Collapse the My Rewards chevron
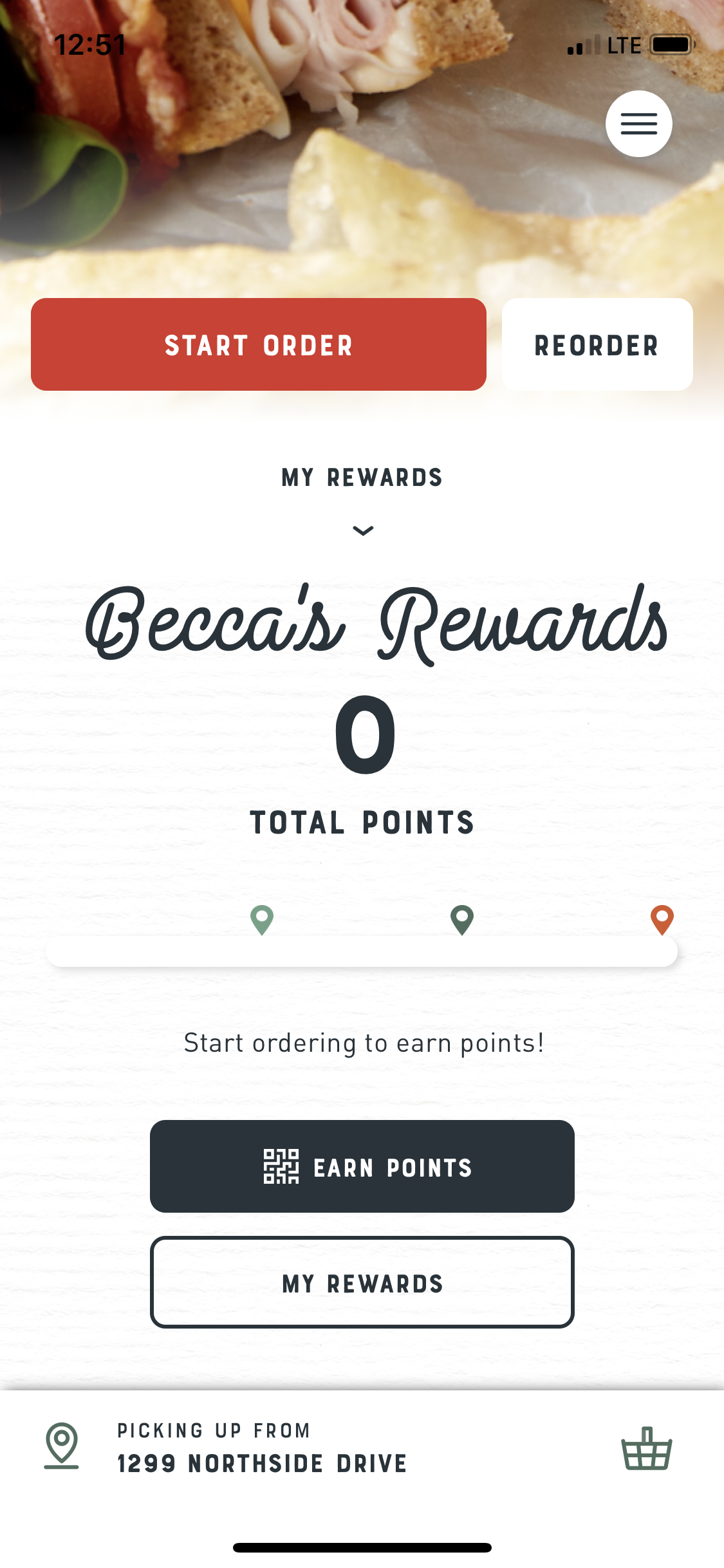 click(363, 530)
